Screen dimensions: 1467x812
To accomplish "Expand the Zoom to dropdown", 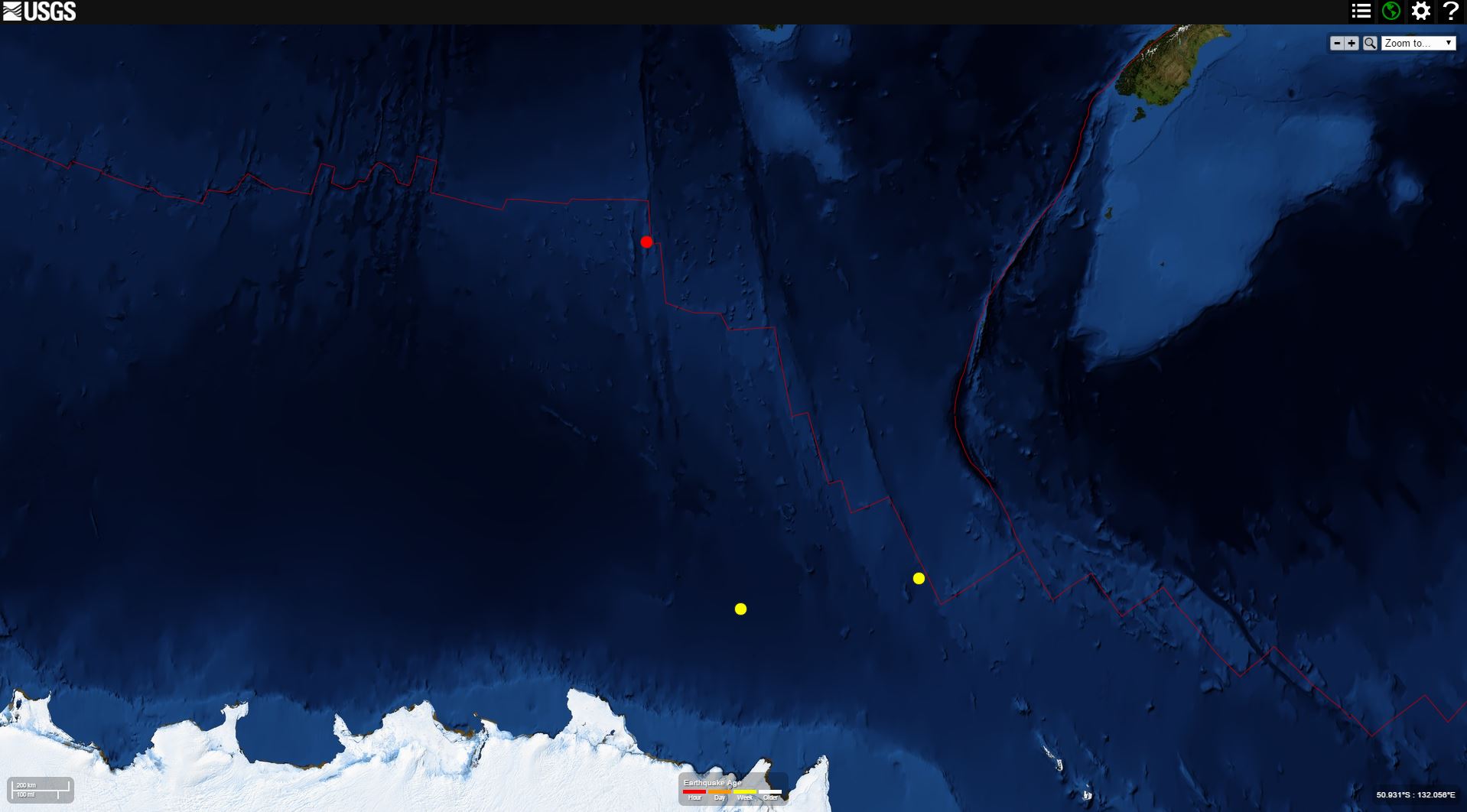I will tap(1417, 44).
